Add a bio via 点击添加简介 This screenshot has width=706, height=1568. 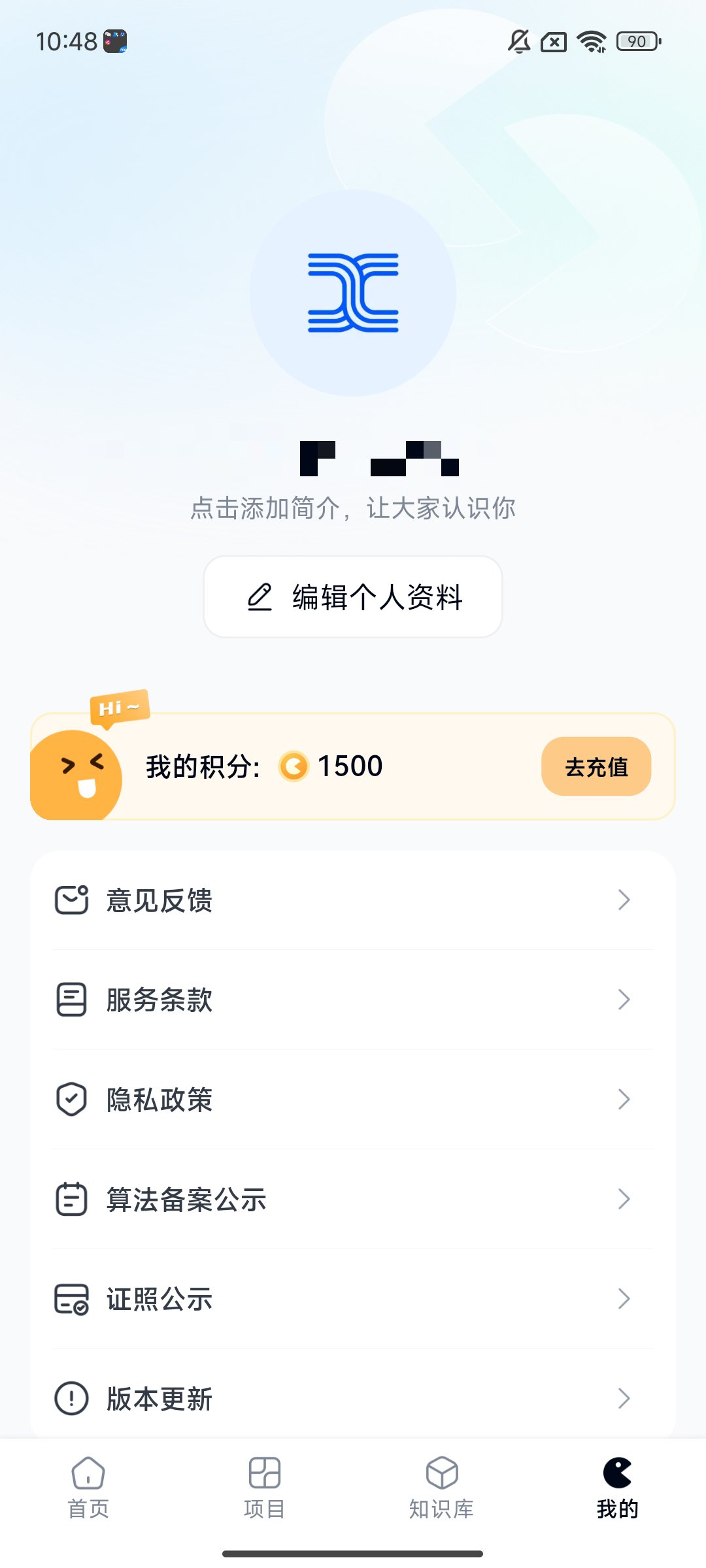click(353, 508)
